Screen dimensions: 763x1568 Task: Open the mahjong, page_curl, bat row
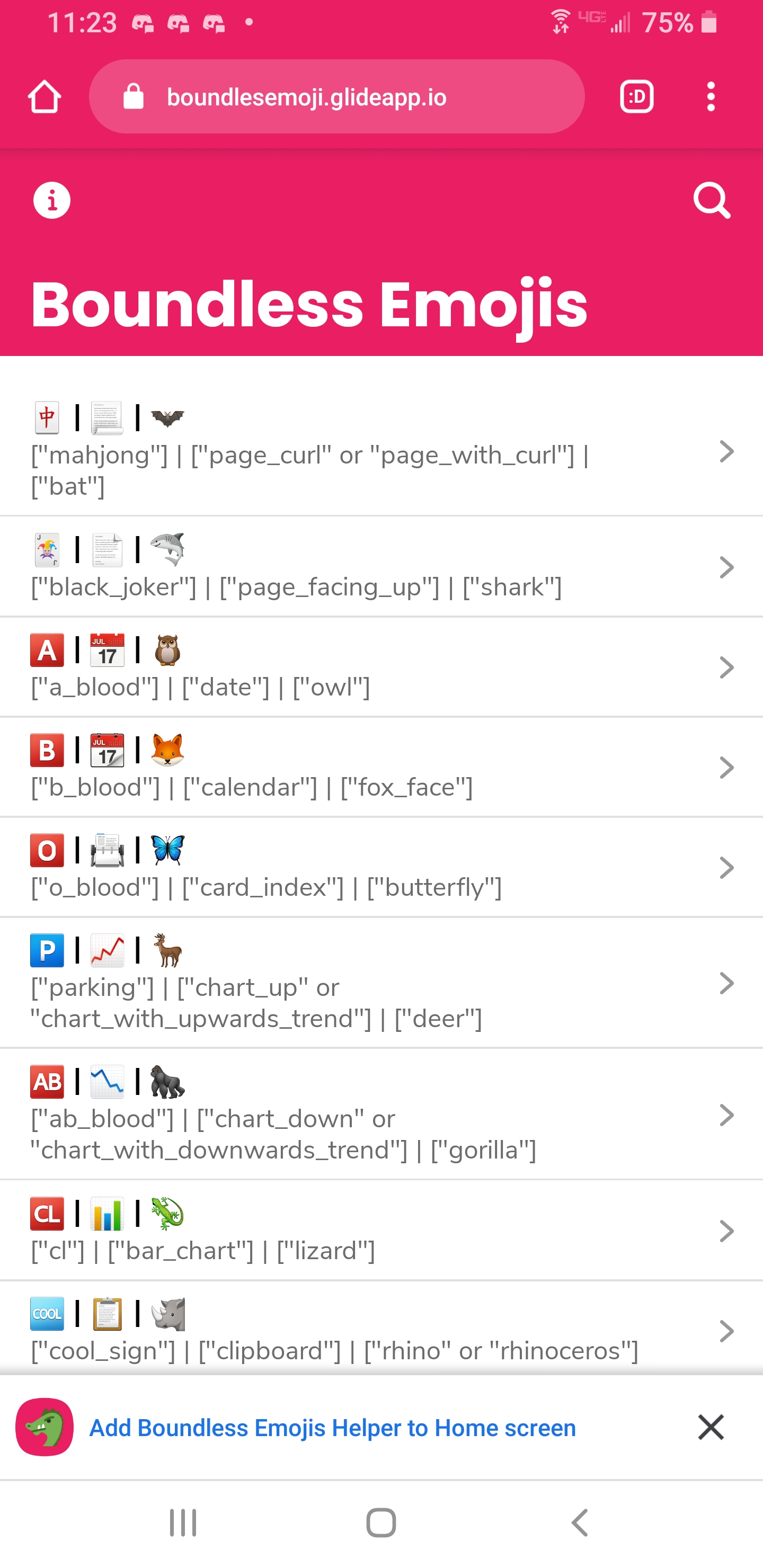pyautogui.click(x=381, y=451)
